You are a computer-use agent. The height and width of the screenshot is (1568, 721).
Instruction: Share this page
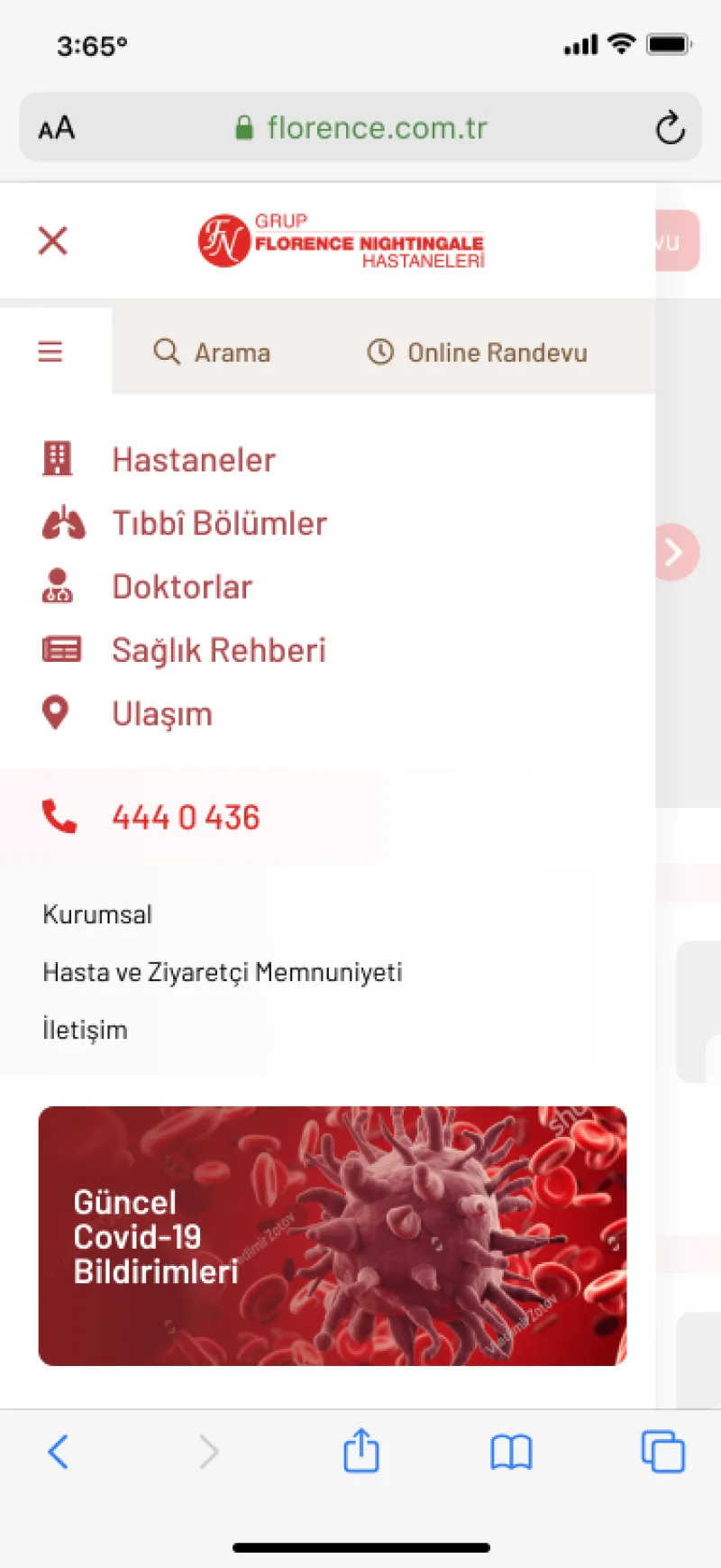(x=361, y=1450)
